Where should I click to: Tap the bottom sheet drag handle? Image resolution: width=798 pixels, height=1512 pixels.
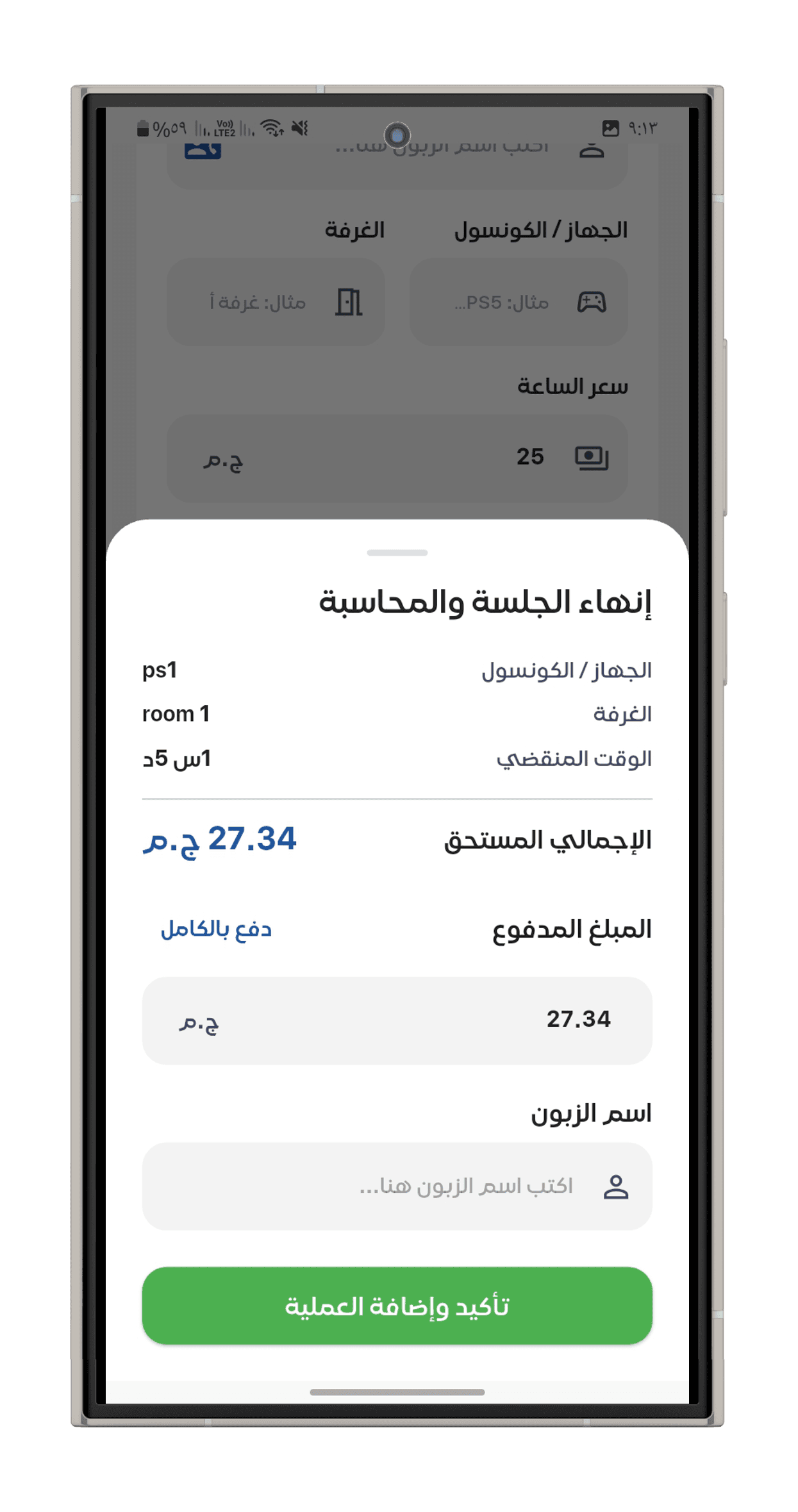[397, 552]
